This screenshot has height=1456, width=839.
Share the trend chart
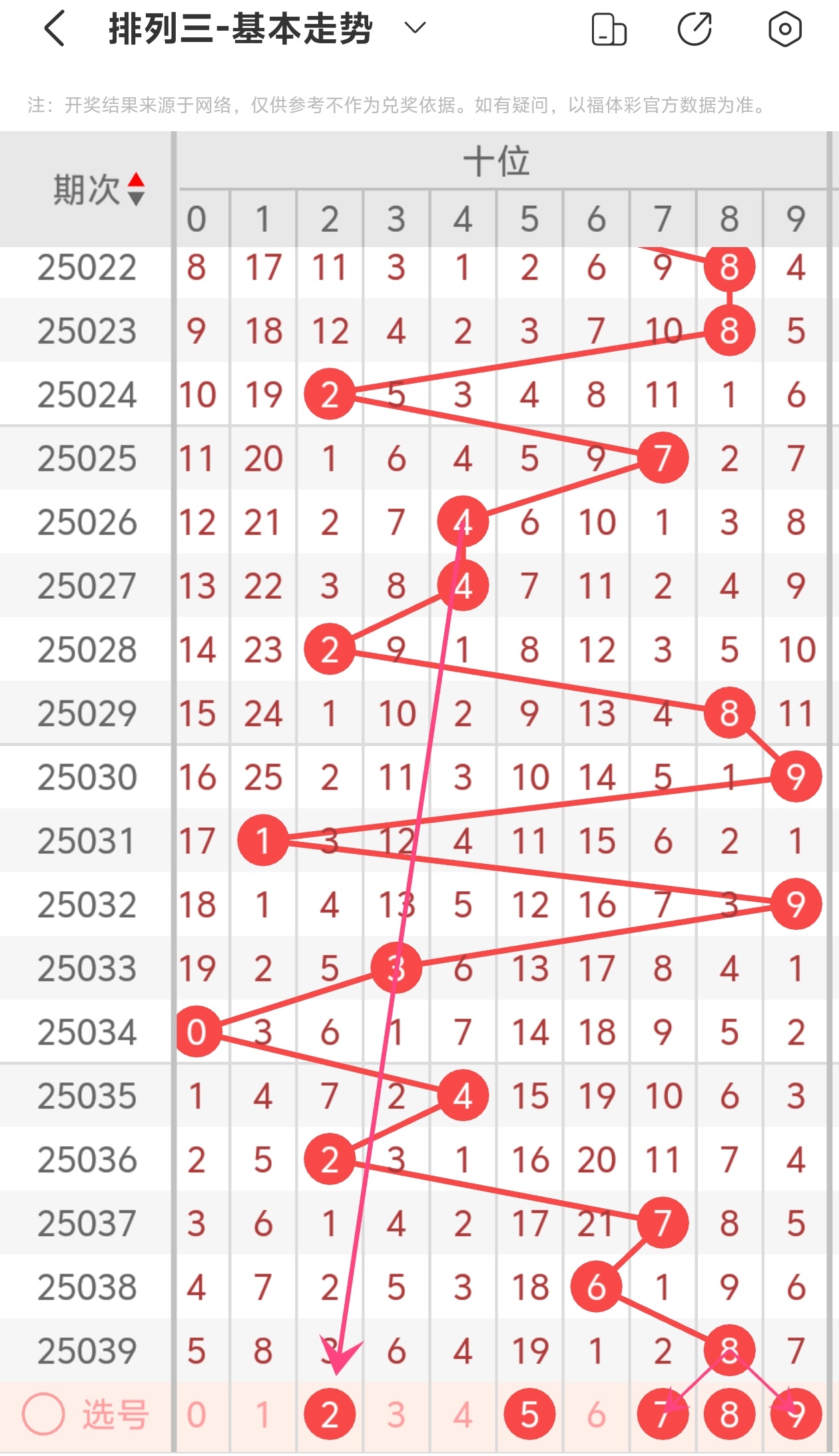695,29
